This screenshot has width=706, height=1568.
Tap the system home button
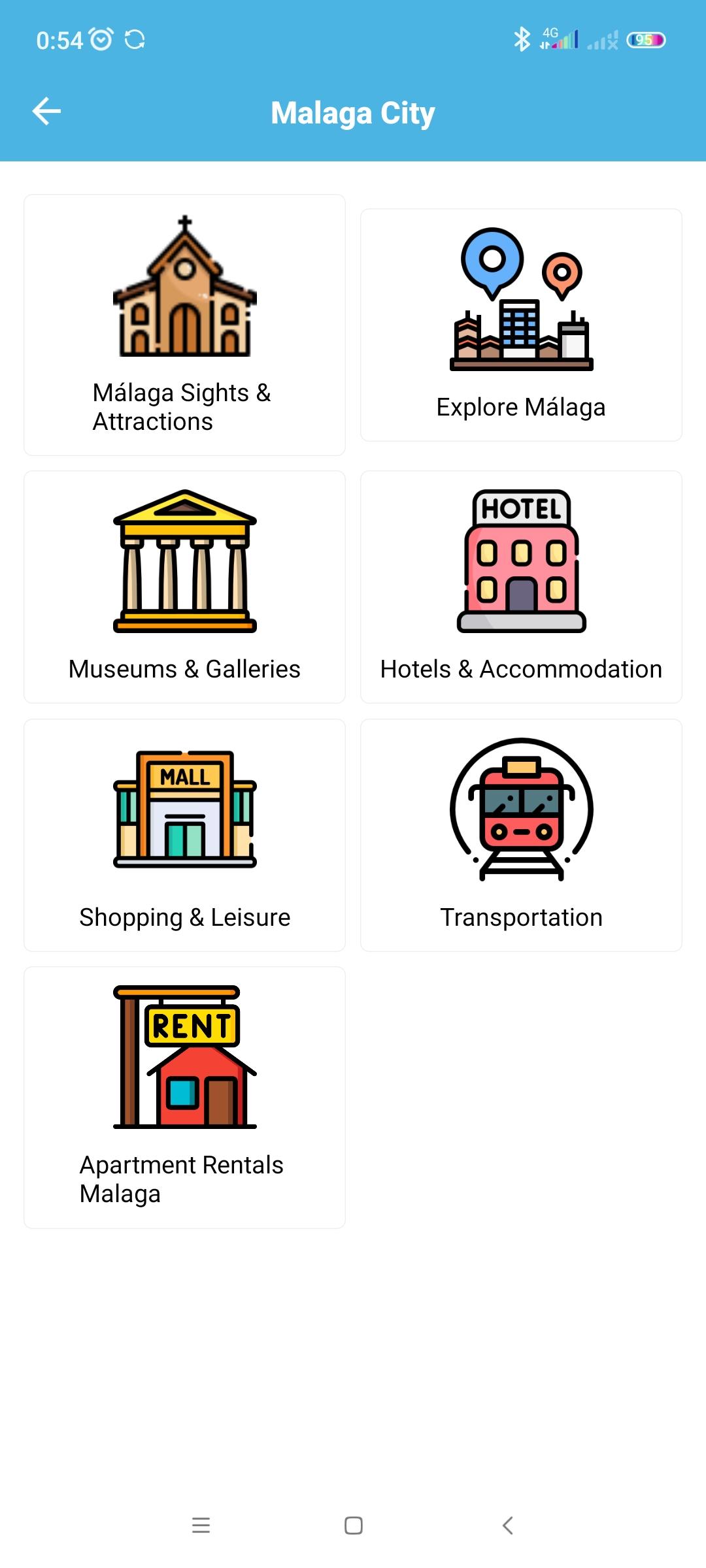(x=354, y=1526)
